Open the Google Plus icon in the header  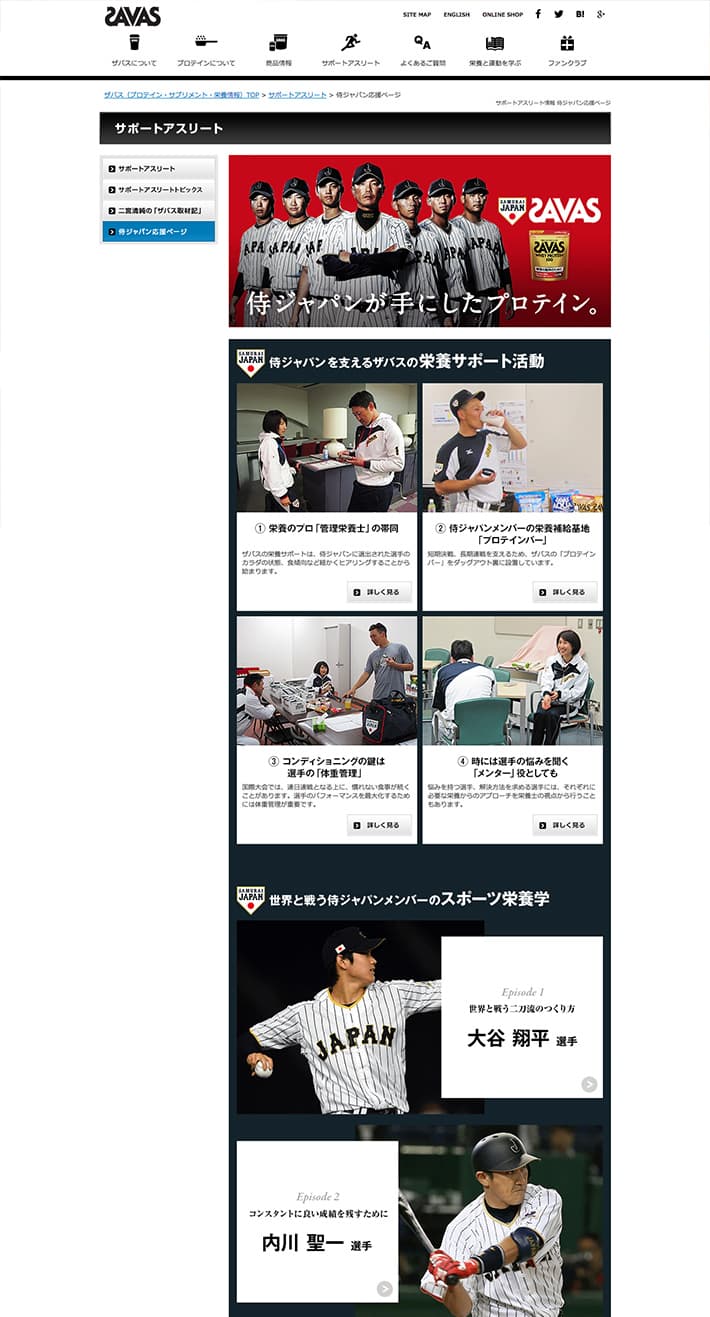pos(601,14)
